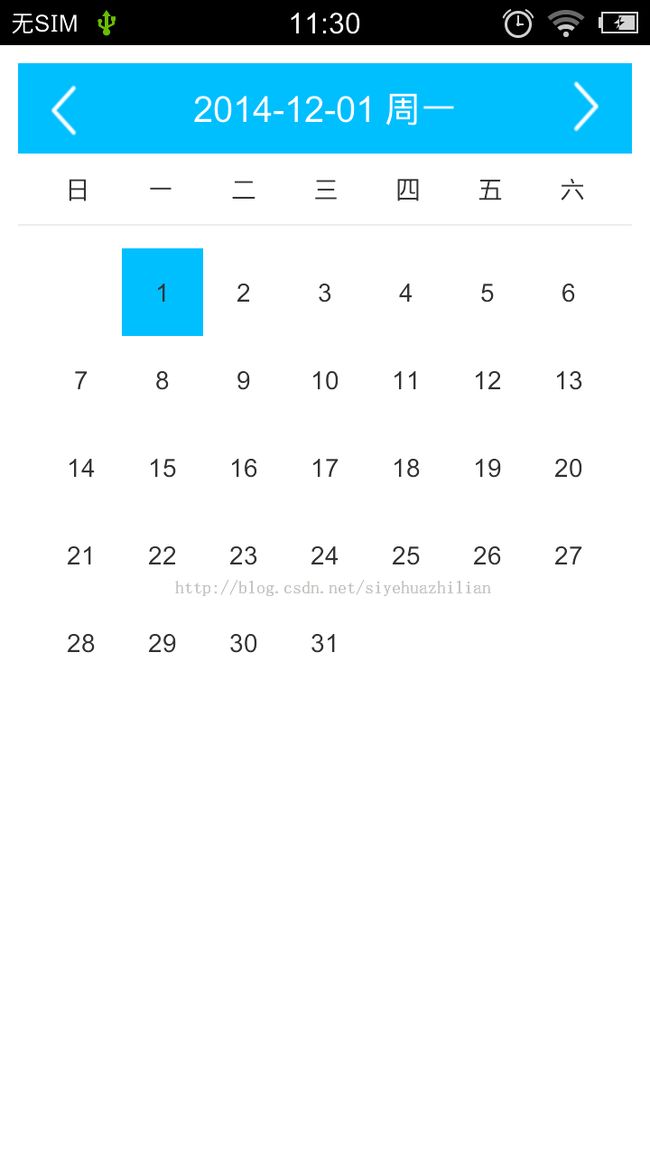
Task: Pick the 10th on the calendar
Action: point(324,380)
